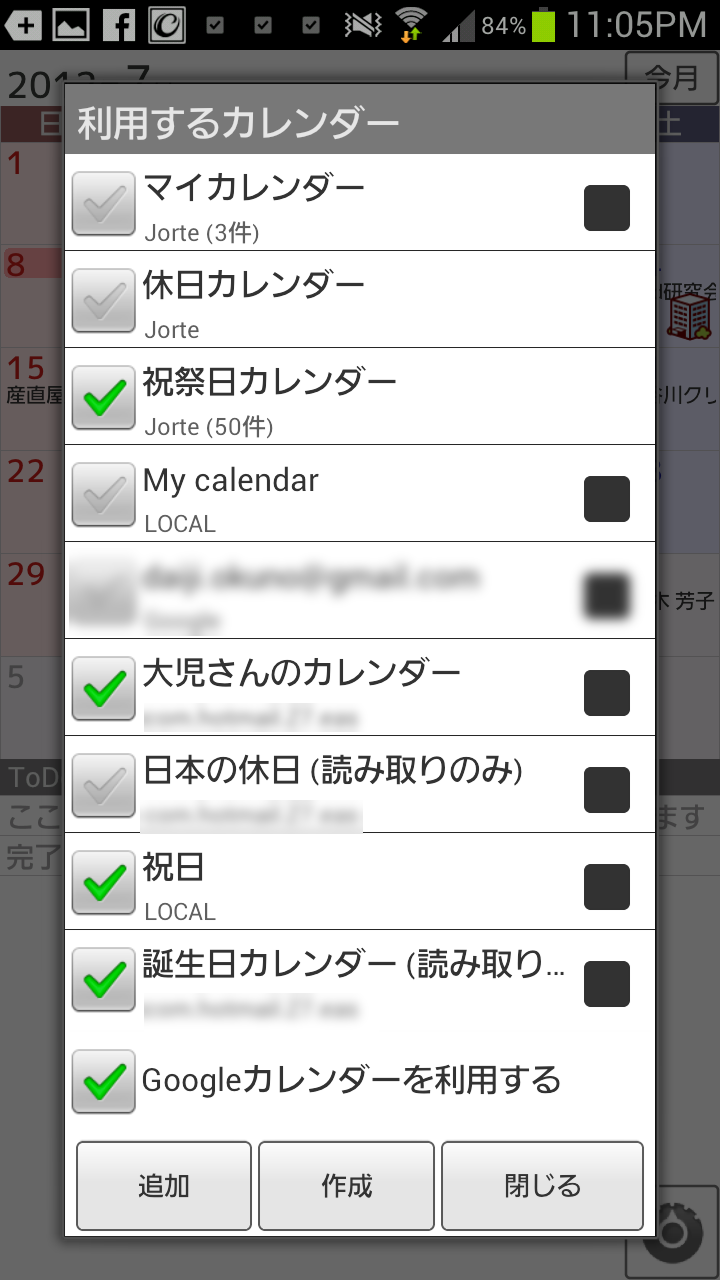Viewport: 720px width, 1280px height.
Task: Uncheck the 大児さんのカレンダー checkbox
Action: pyautogui.click(x=104, y=688)
